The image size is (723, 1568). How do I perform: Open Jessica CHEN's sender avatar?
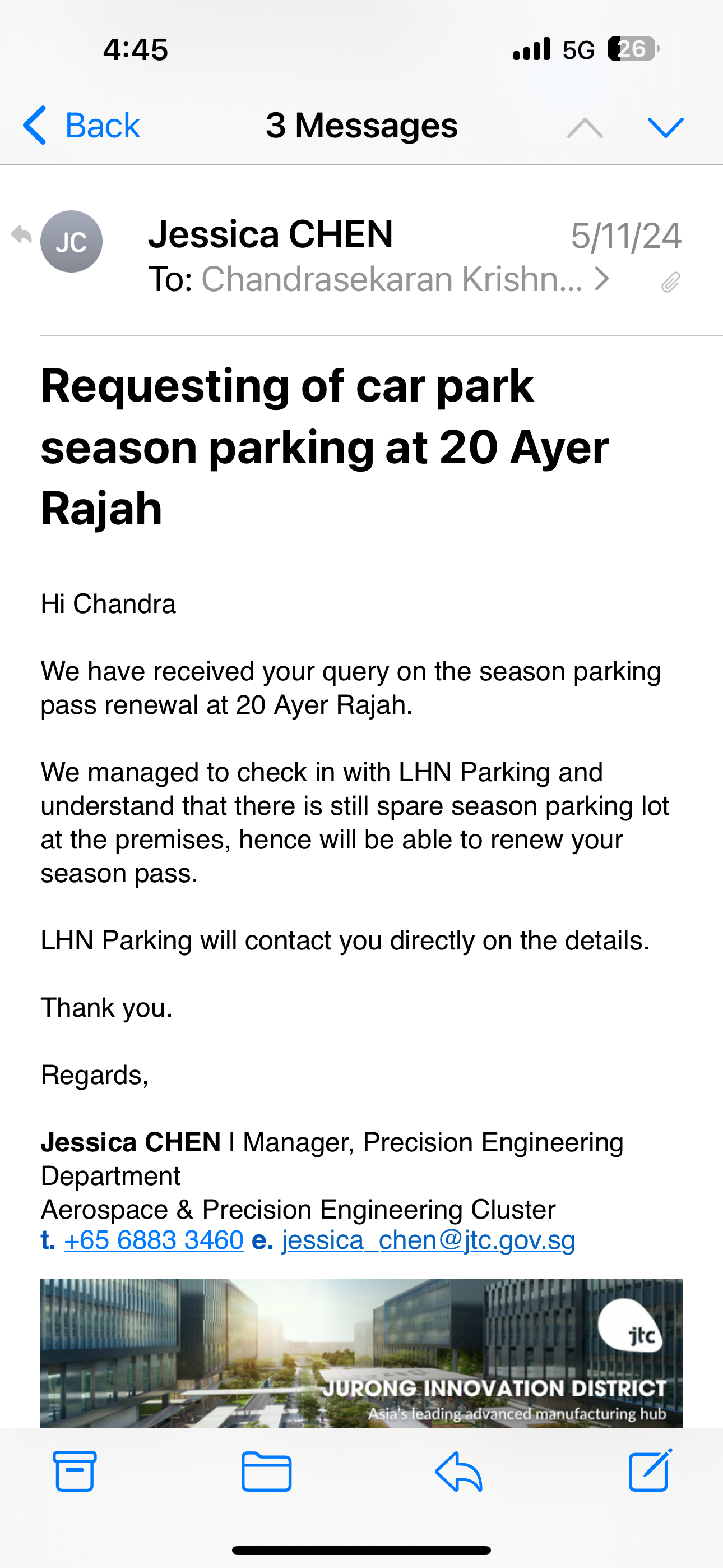[71, 242]
